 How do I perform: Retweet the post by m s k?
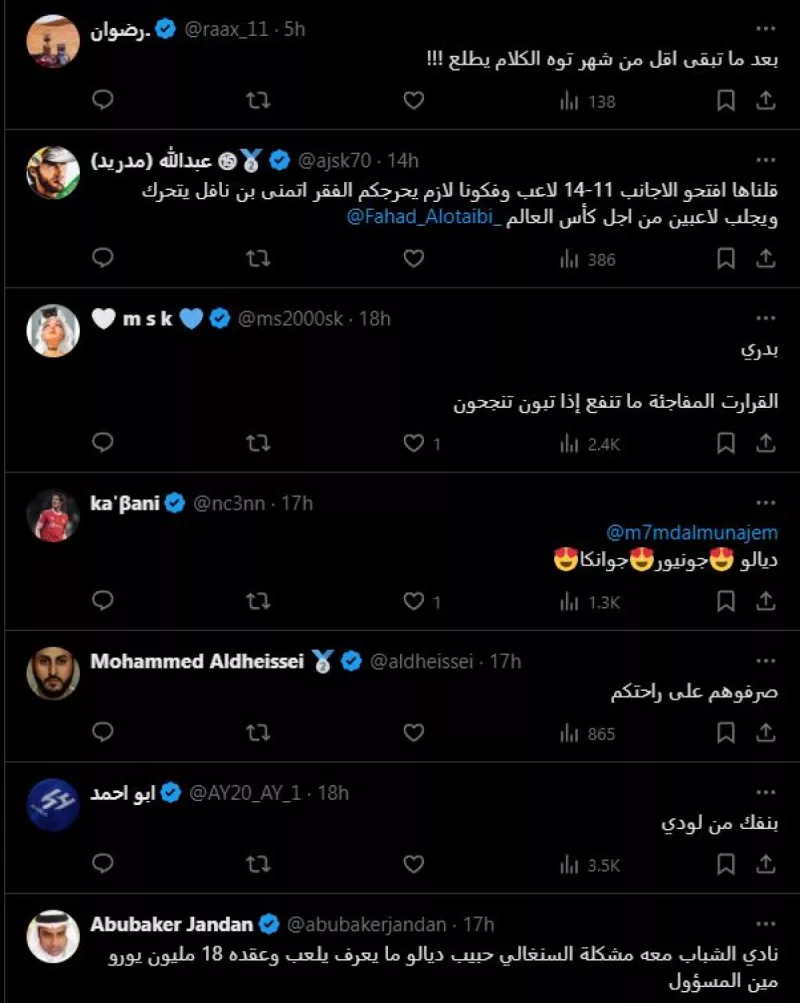[x=258, y=444]
